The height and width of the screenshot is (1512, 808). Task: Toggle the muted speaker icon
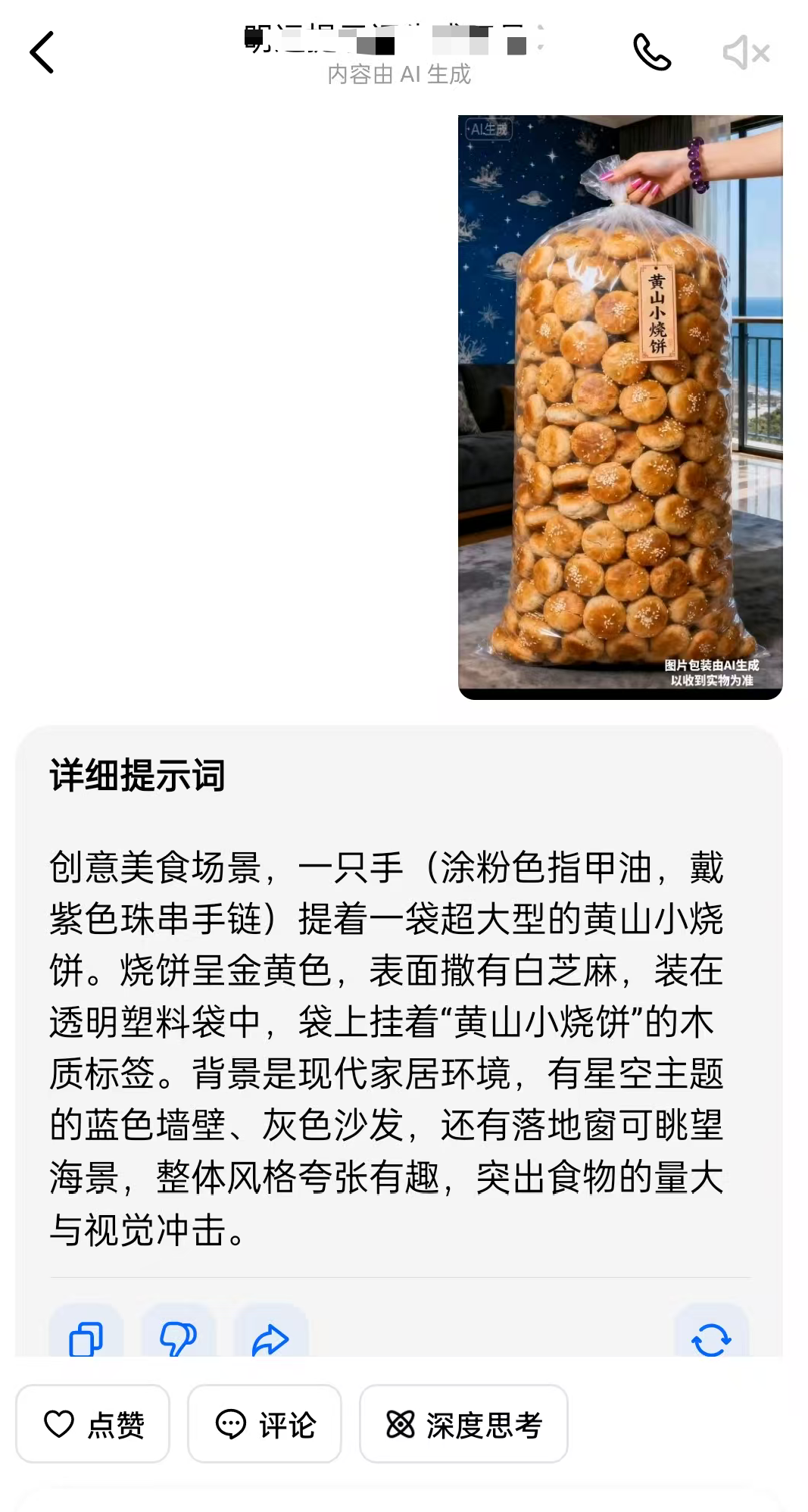click(x=746, y=52)
